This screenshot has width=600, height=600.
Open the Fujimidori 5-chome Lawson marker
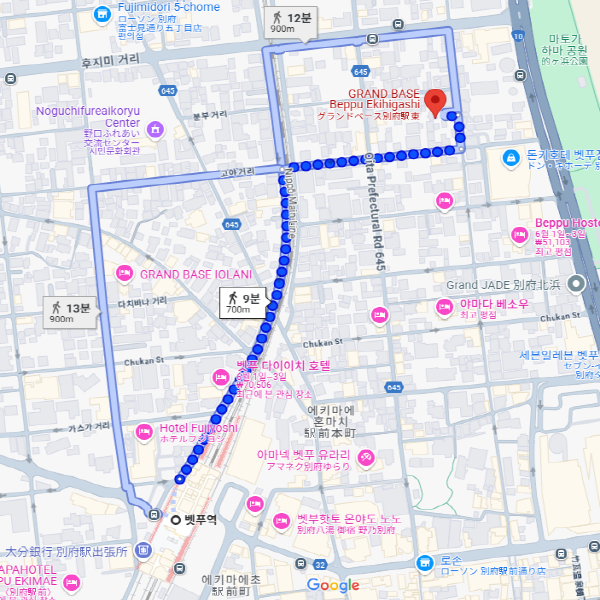tap(101, 15)
